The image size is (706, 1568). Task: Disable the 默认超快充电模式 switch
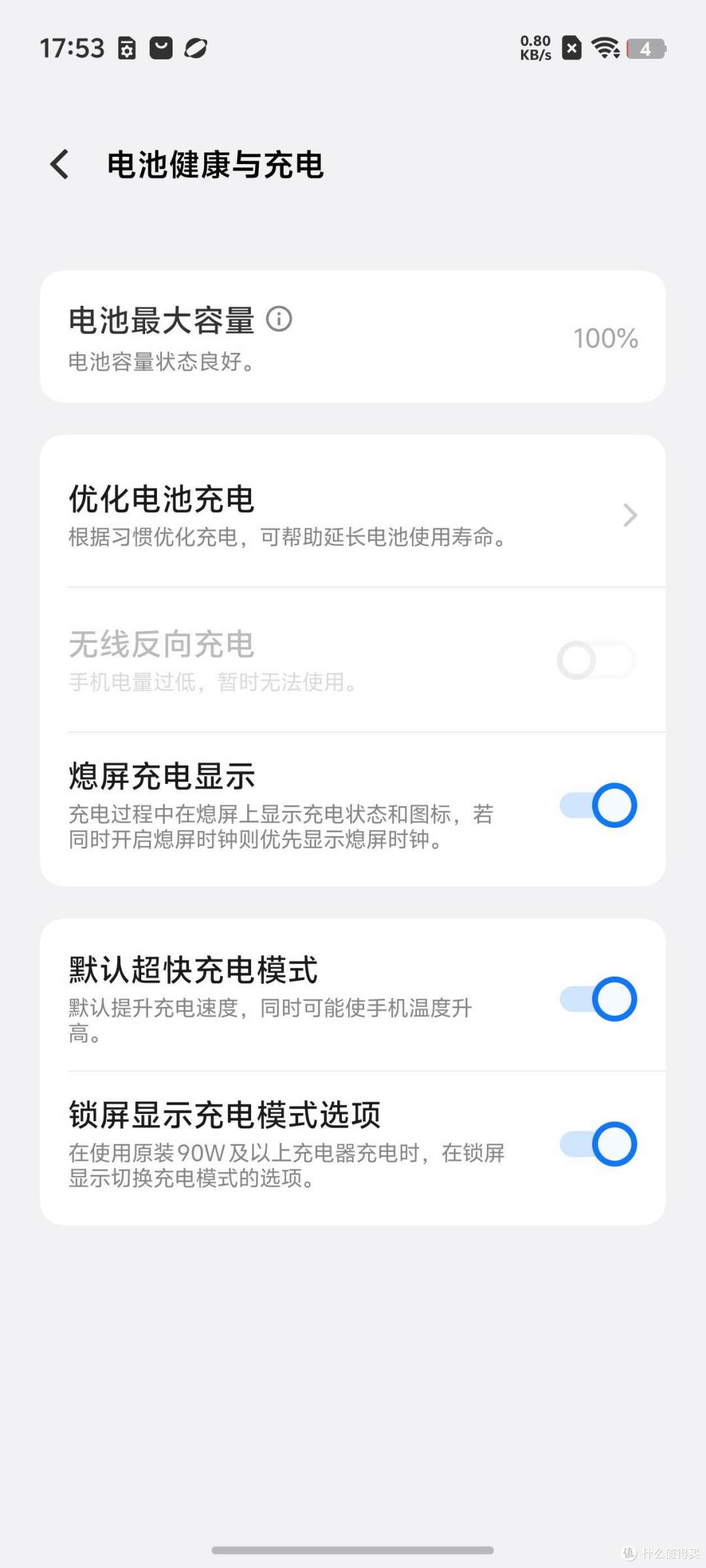coord(598,999)
